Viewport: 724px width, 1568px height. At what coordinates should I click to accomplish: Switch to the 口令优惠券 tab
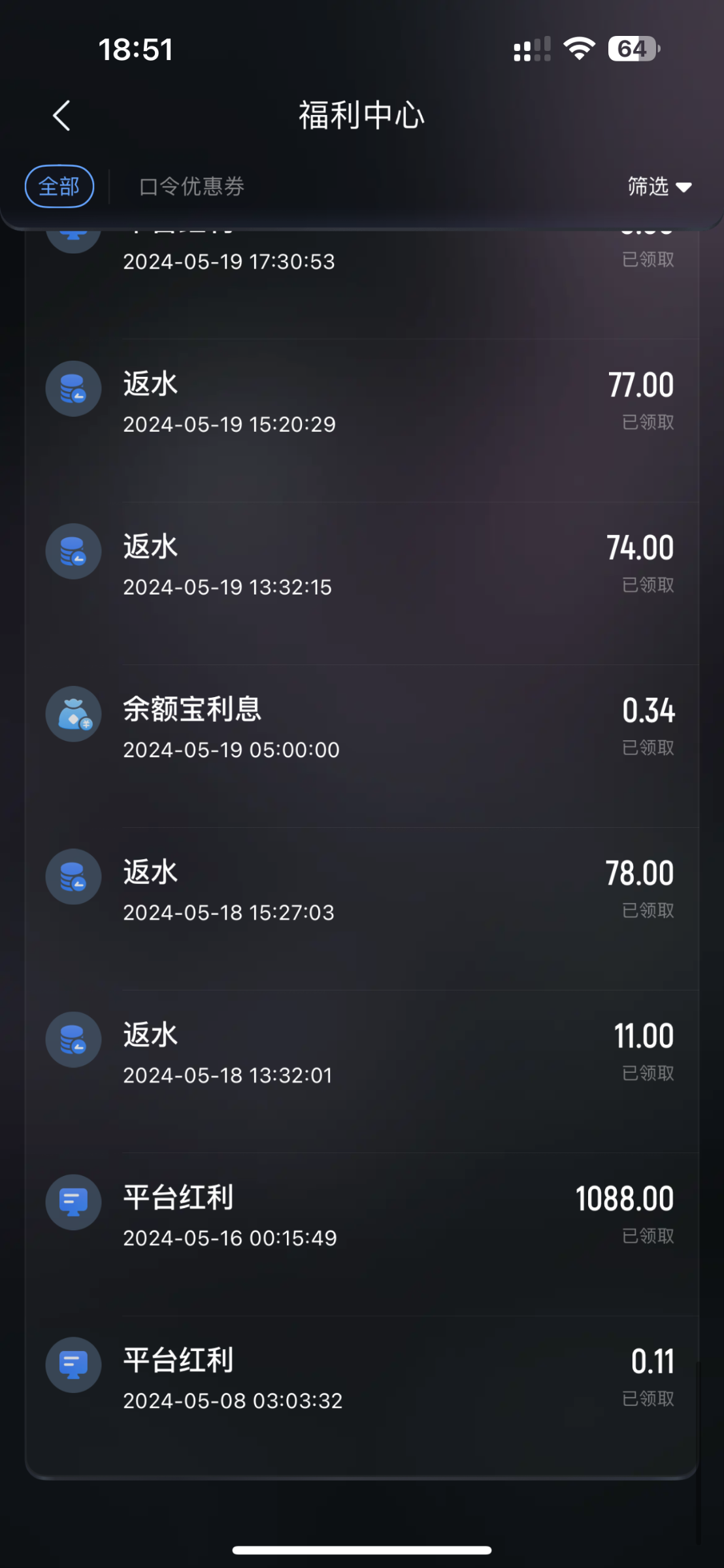[x=191, y=187]
